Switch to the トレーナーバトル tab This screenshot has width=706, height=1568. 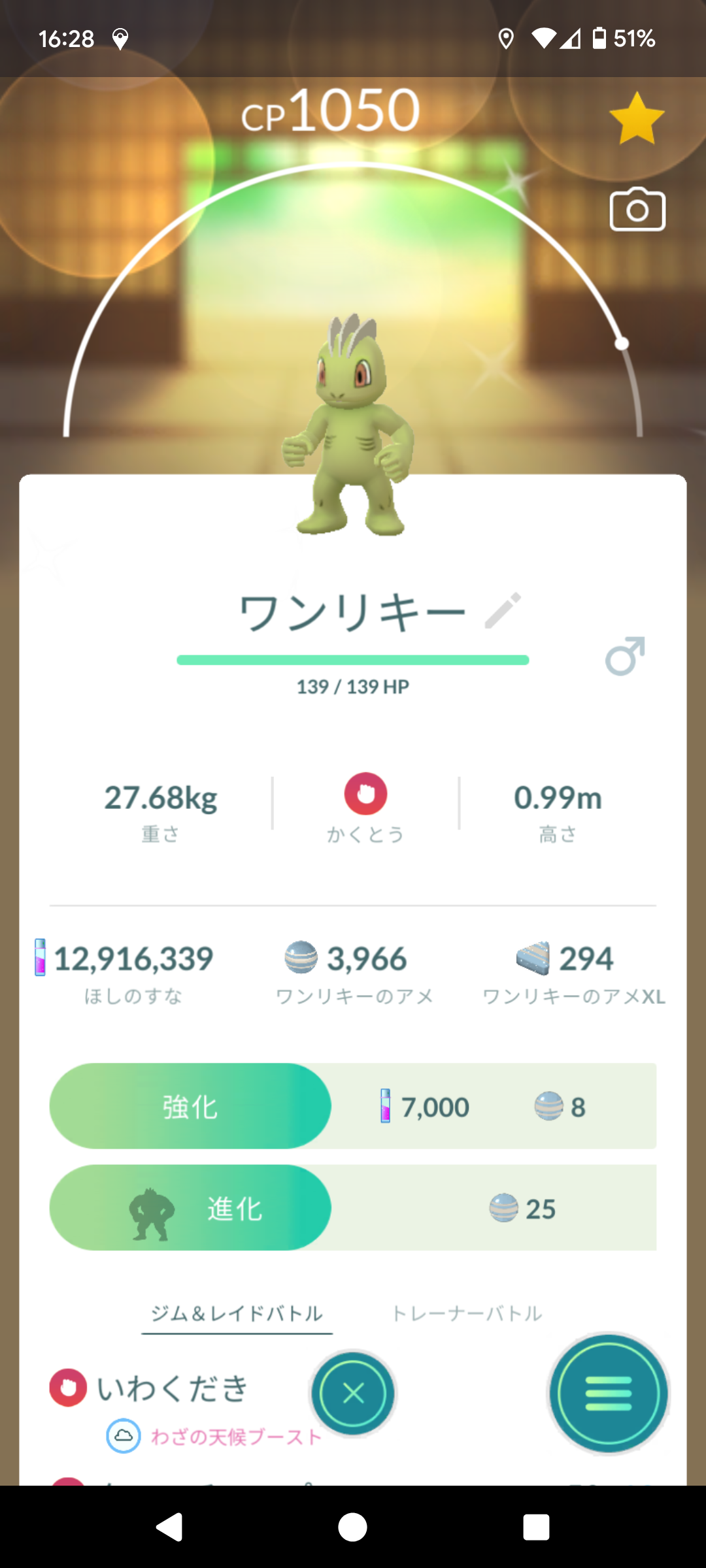pyautogui.click(x=467, y=1314)
